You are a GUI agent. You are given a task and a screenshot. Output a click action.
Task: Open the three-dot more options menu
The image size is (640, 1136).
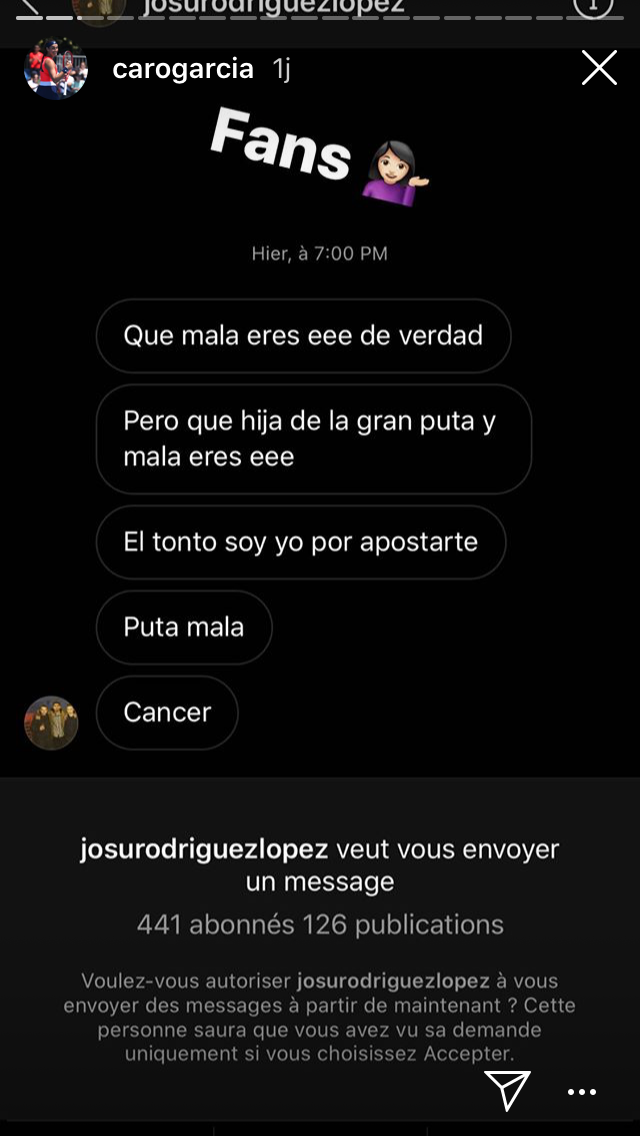[581, 1092]
